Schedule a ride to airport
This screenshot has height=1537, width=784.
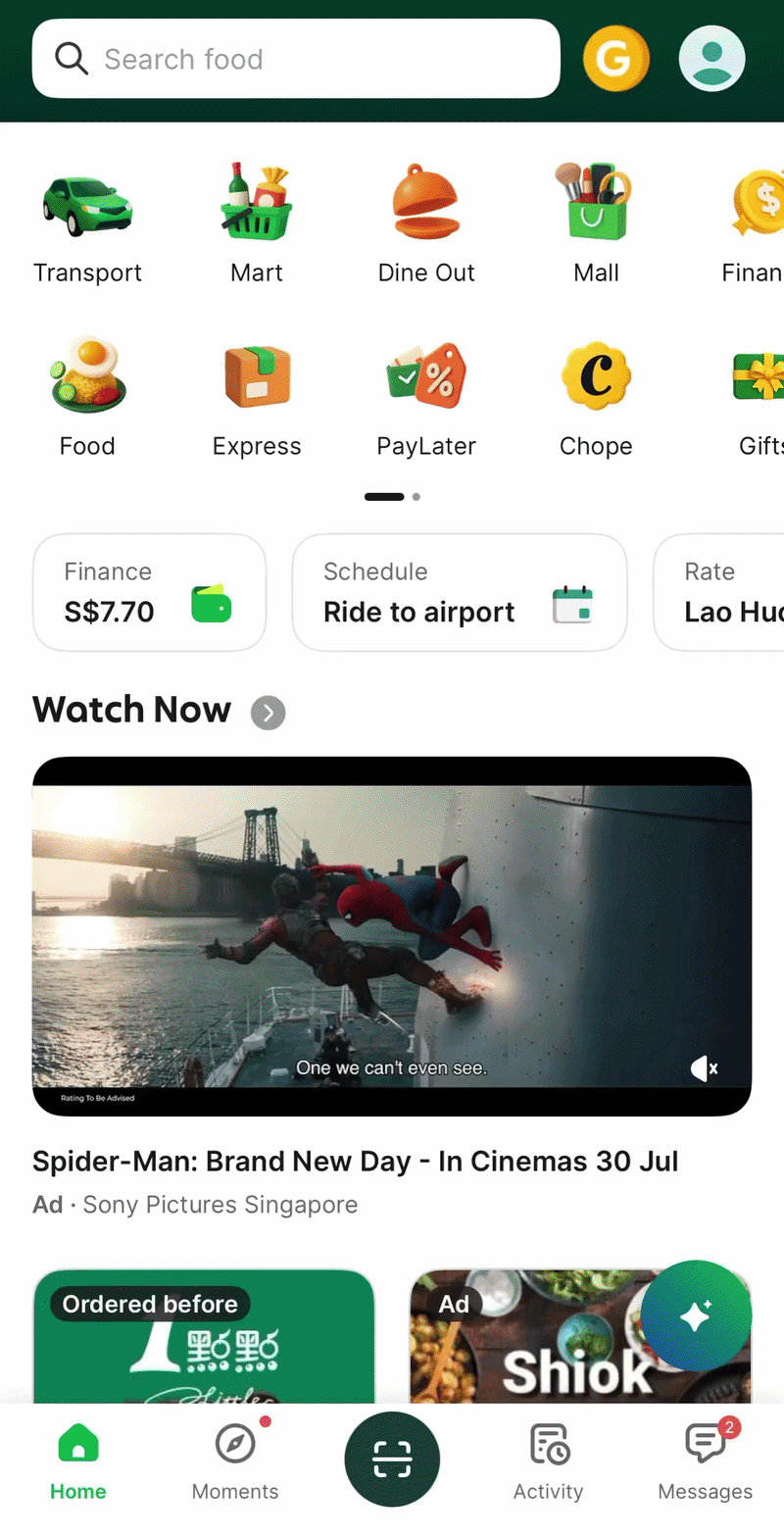460,592
